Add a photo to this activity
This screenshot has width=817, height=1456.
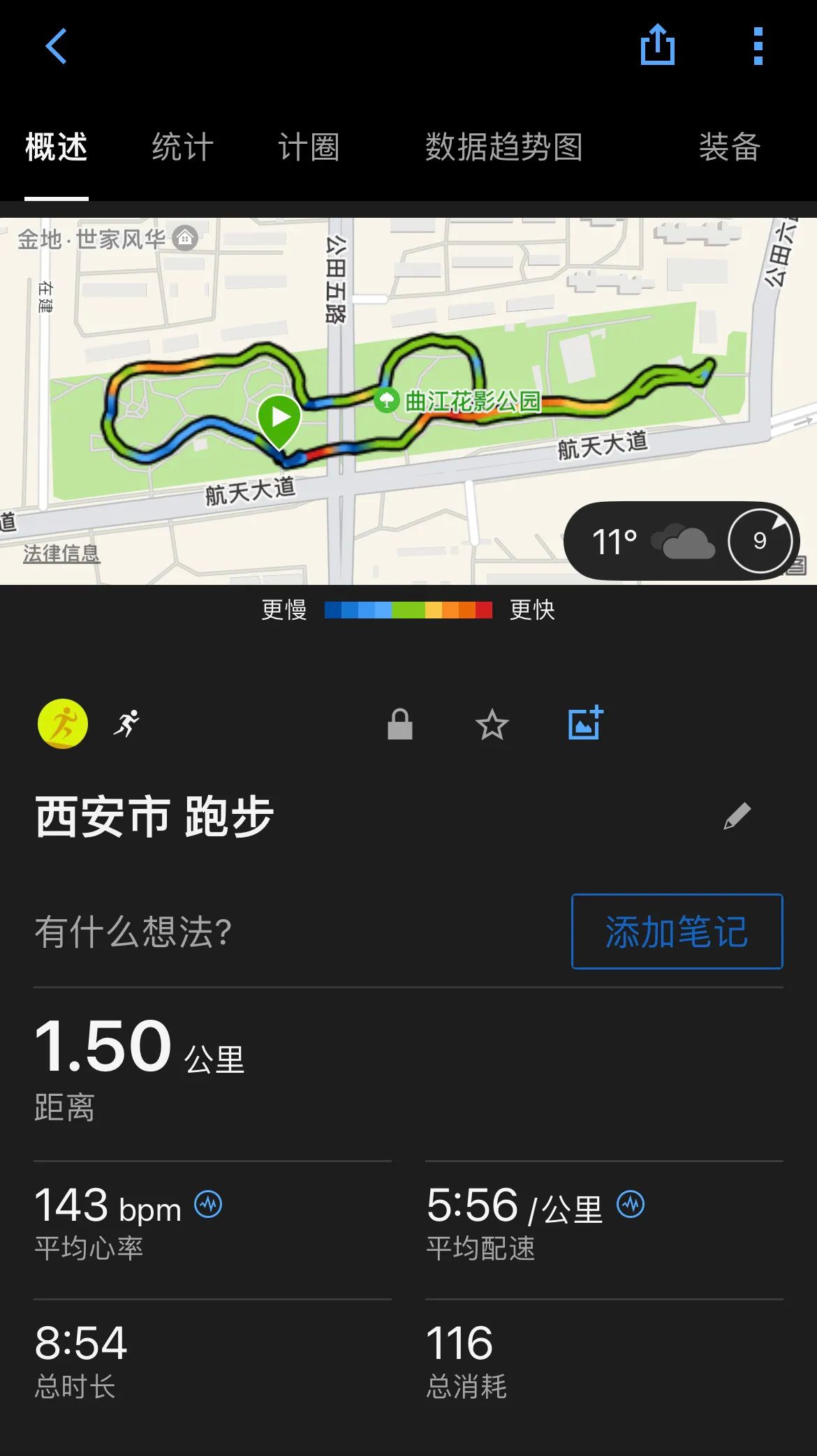pos(585,723)
